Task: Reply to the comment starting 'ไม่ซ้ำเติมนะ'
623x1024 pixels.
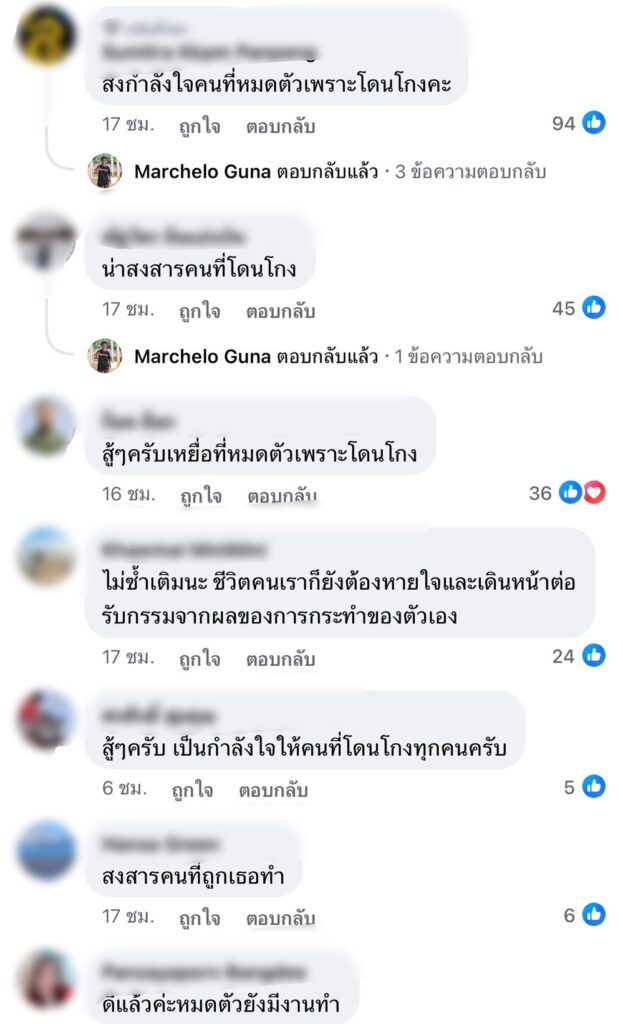Action: [x=280, y=658]
